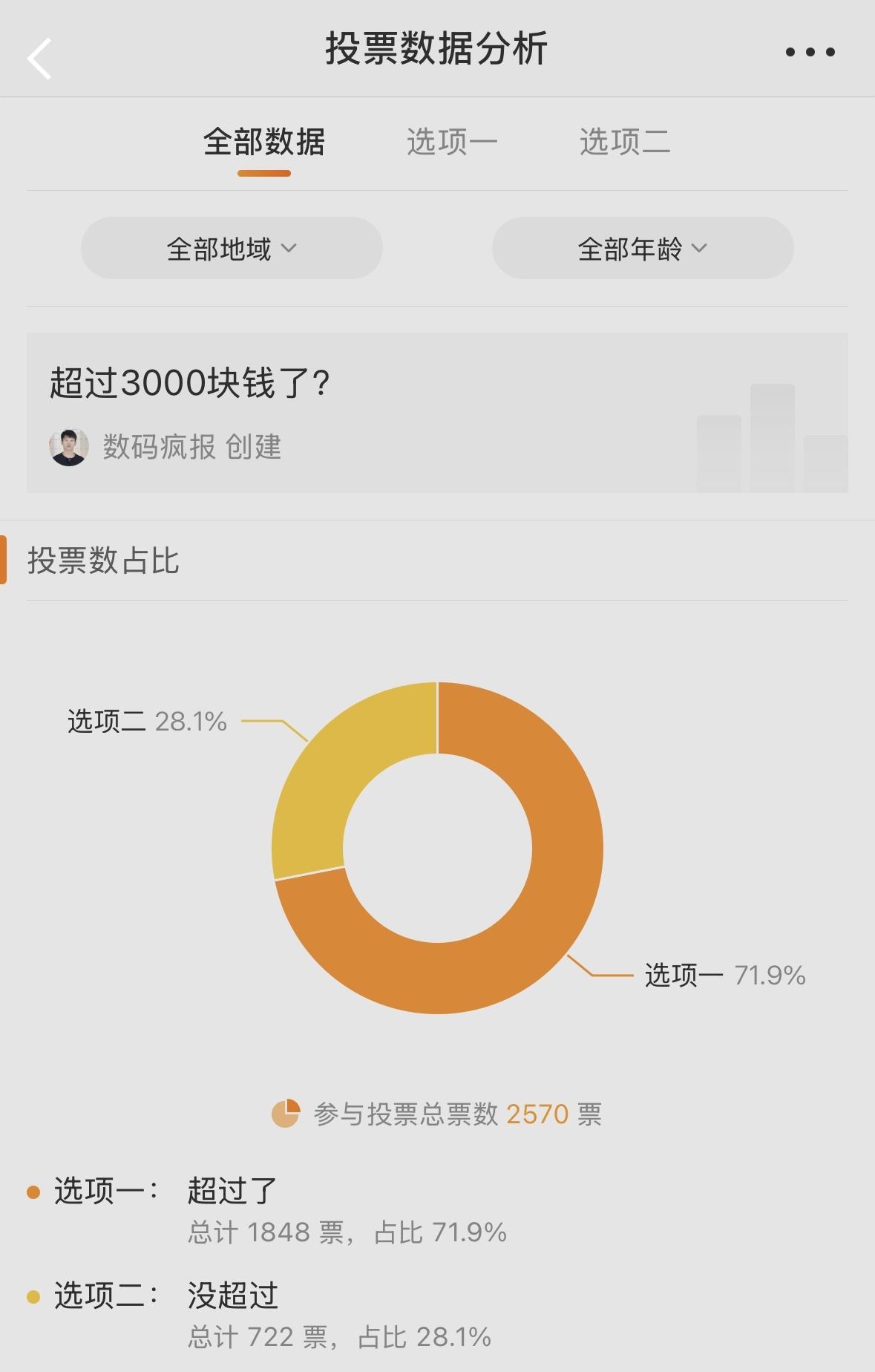
Task: Switch to the 选项一 tab
Action: coord(452,142)
